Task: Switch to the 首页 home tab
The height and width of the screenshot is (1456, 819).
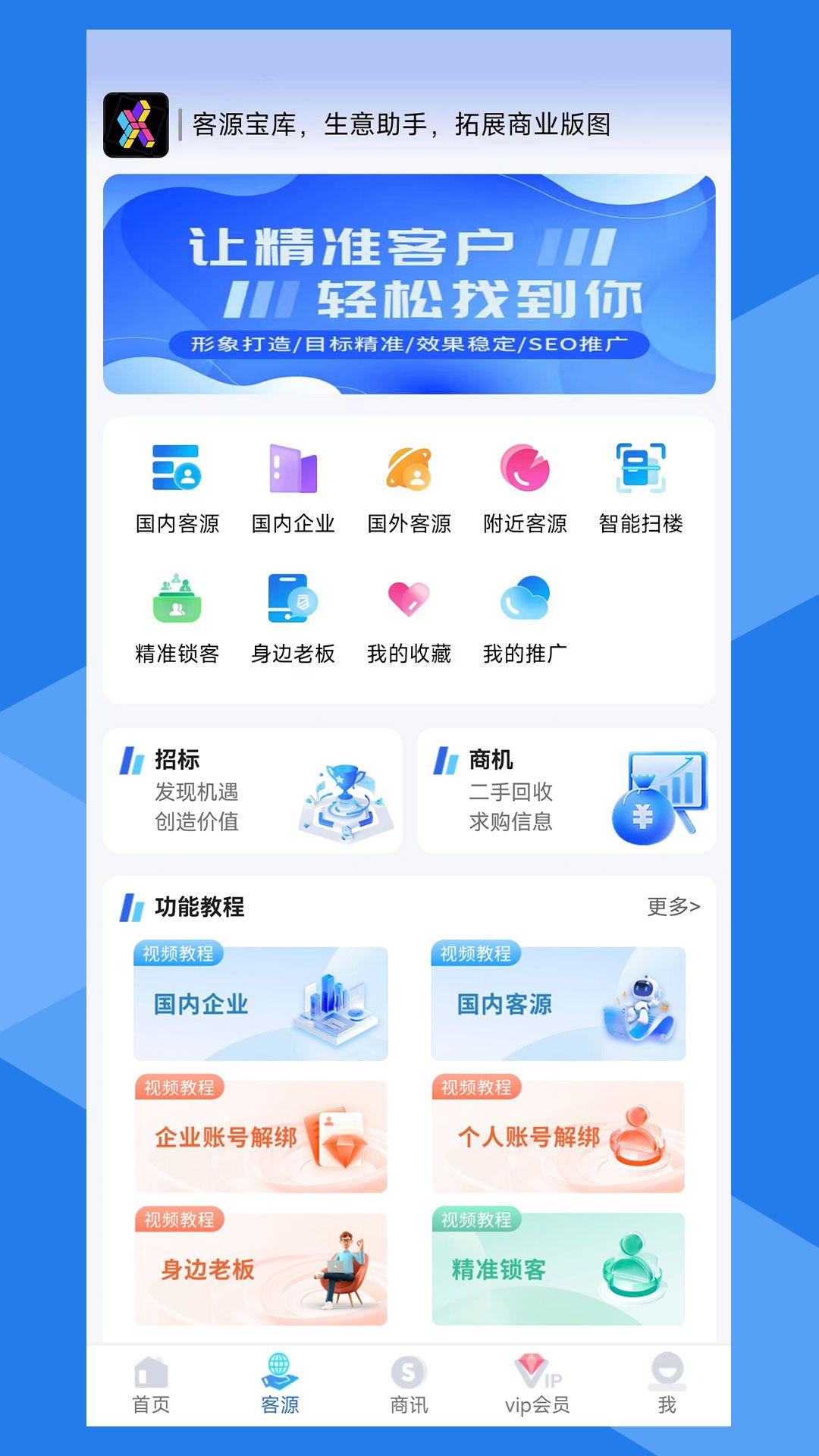Action: click(151, 1385)
